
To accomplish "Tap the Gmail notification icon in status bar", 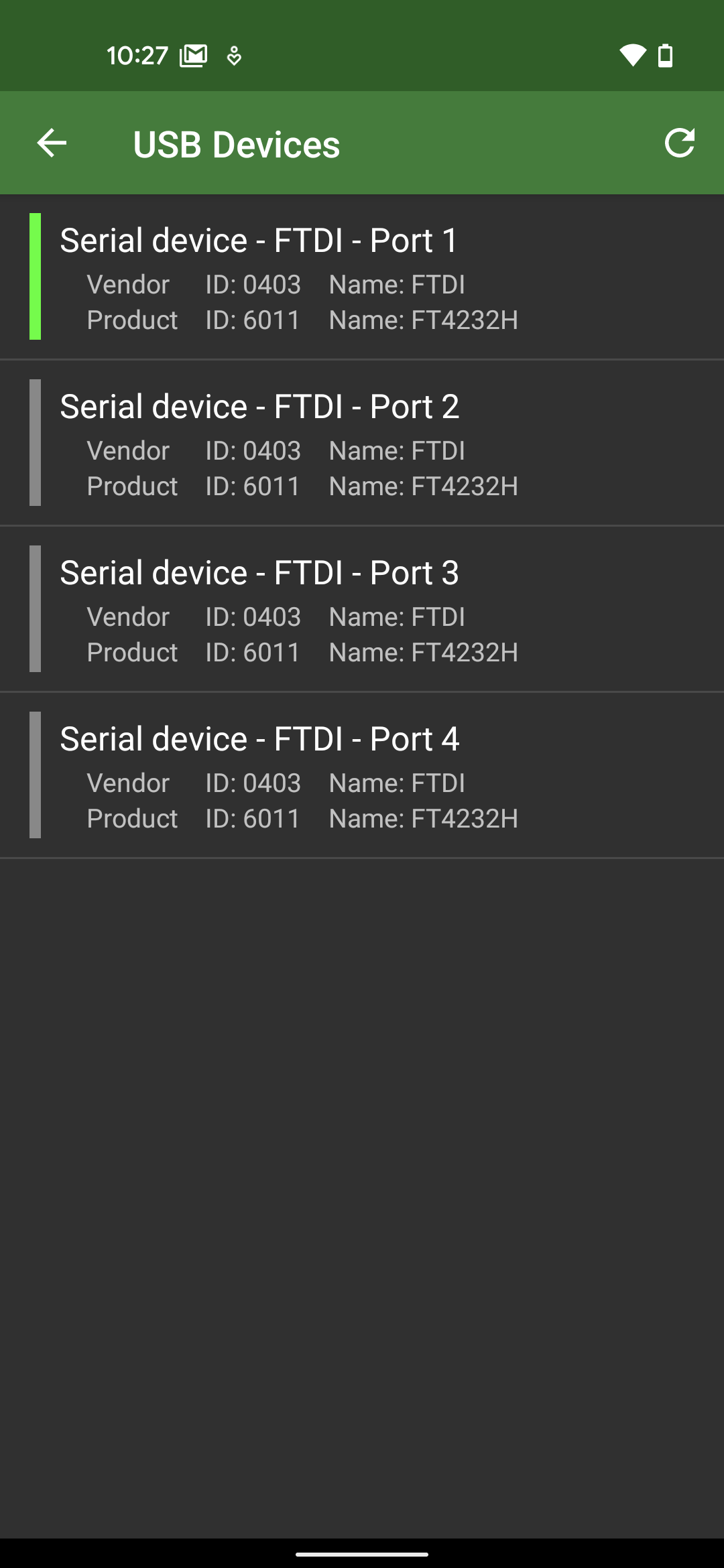I will tap(194, 55).
